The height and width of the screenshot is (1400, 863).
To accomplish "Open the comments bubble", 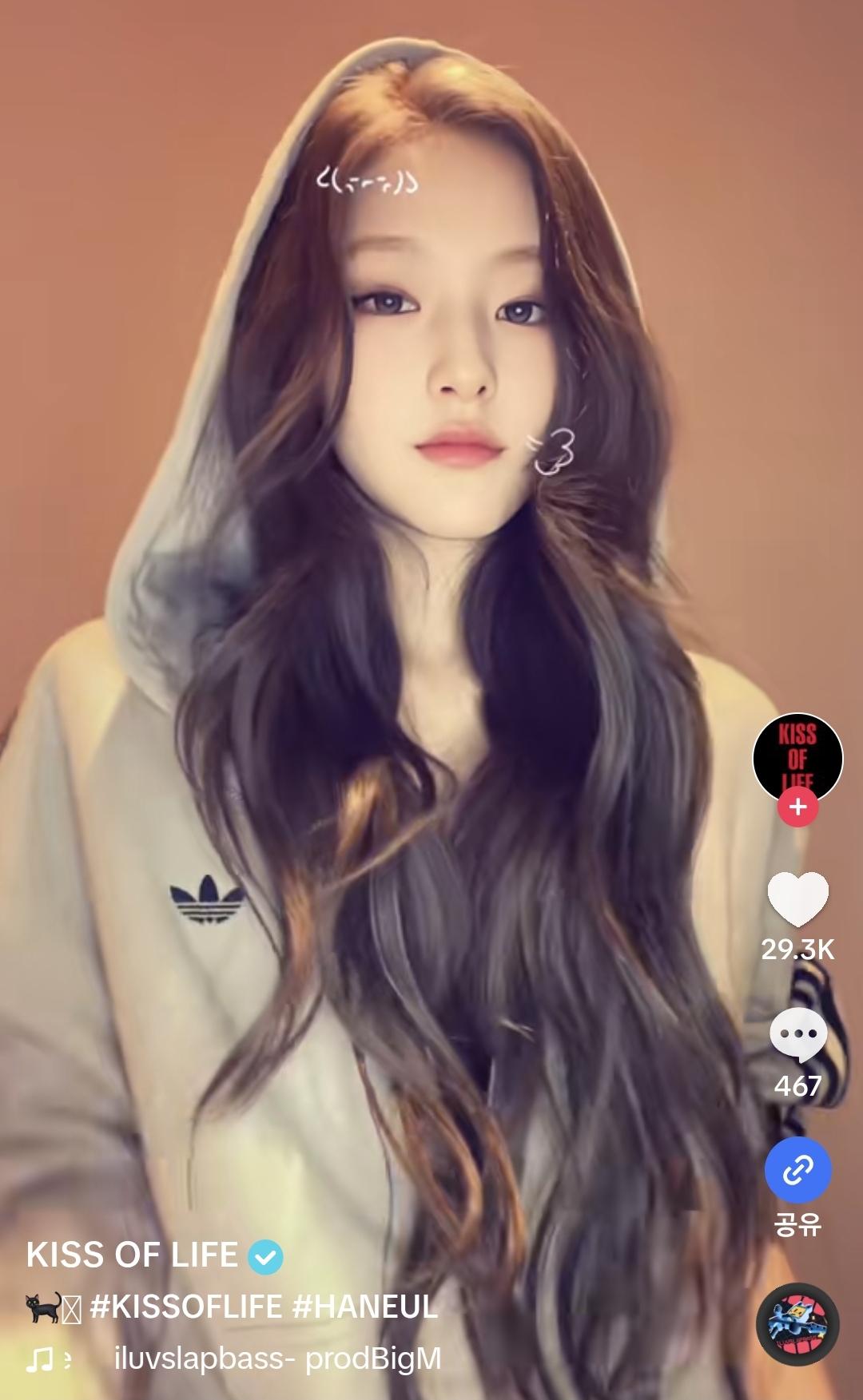I will (797, 1035).
